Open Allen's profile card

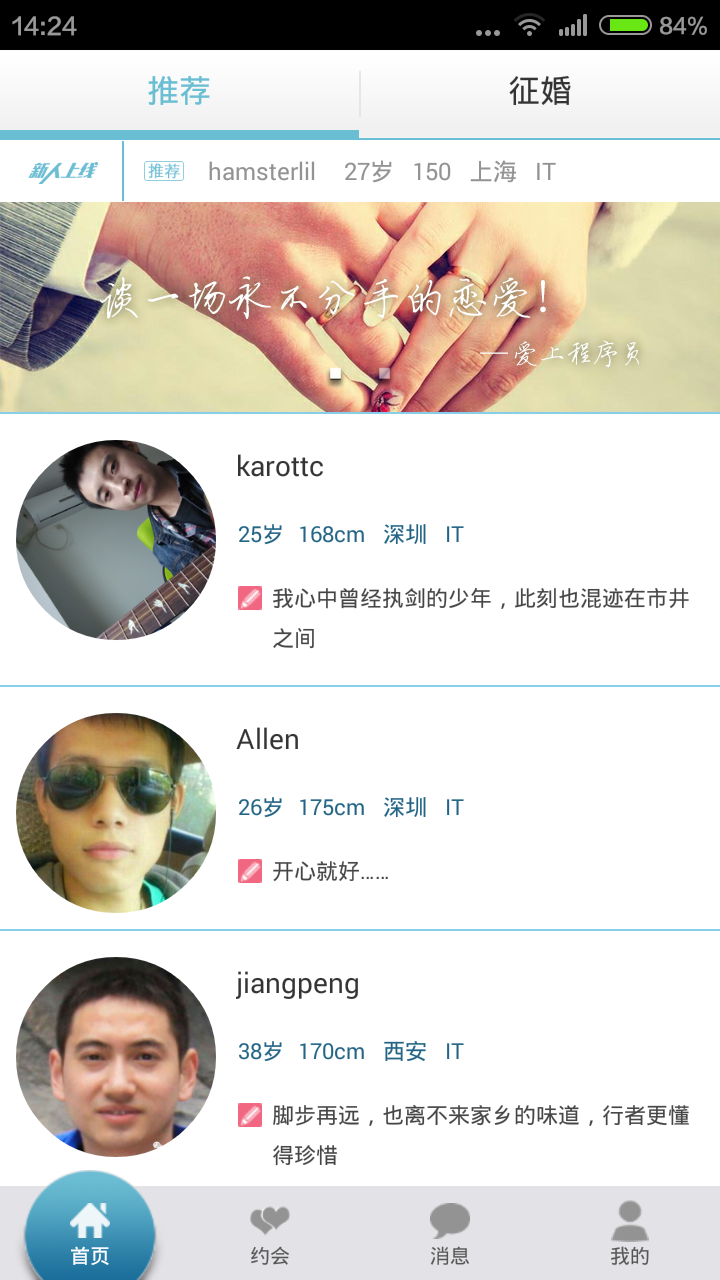(360, 808)
